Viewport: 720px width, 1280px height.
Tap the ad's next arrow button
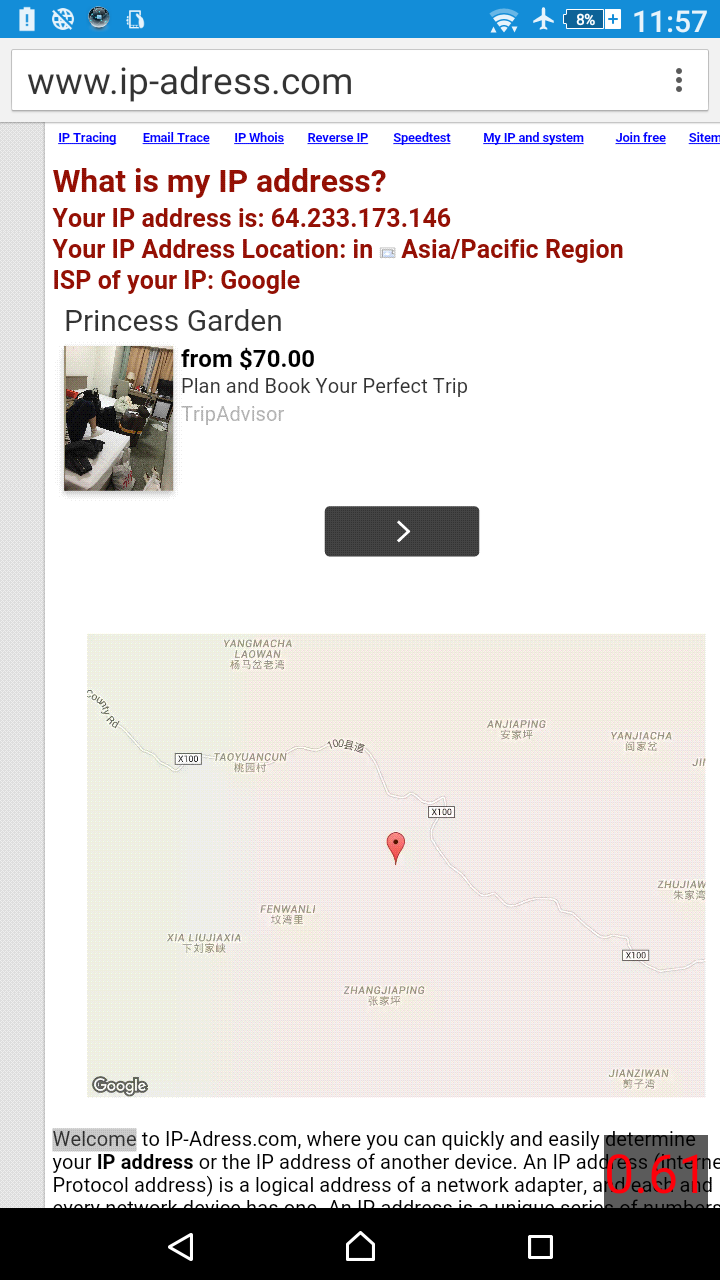(402, 531)
